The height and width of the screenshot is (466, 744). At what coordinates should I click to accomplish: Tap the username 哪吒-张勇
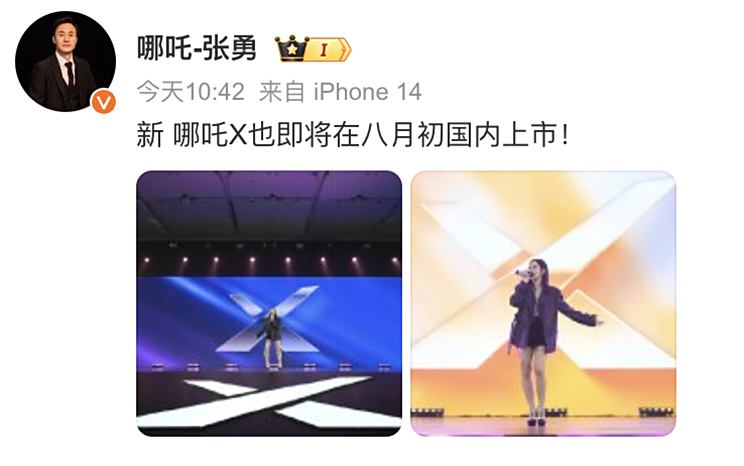(196, 47)
